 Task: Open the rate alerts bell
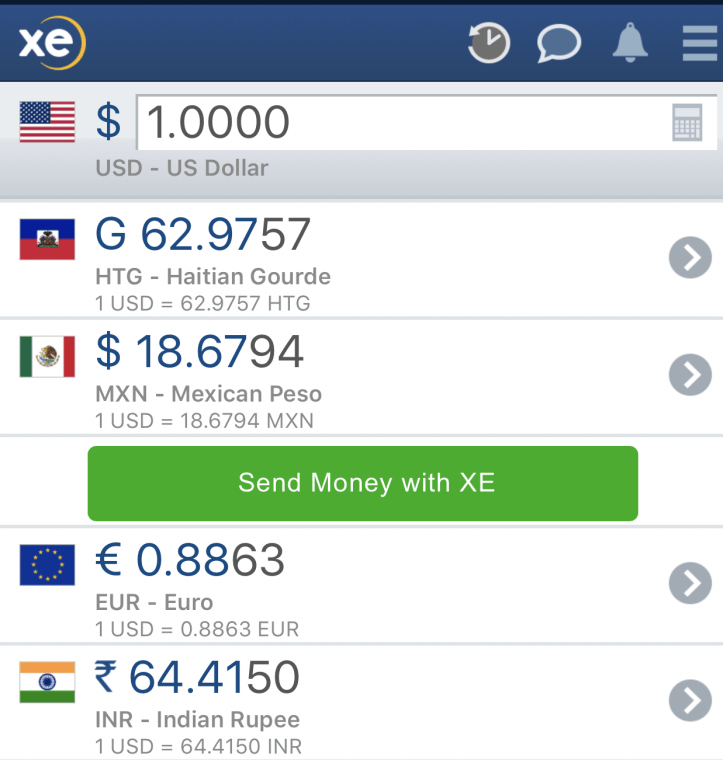point(630,43)
